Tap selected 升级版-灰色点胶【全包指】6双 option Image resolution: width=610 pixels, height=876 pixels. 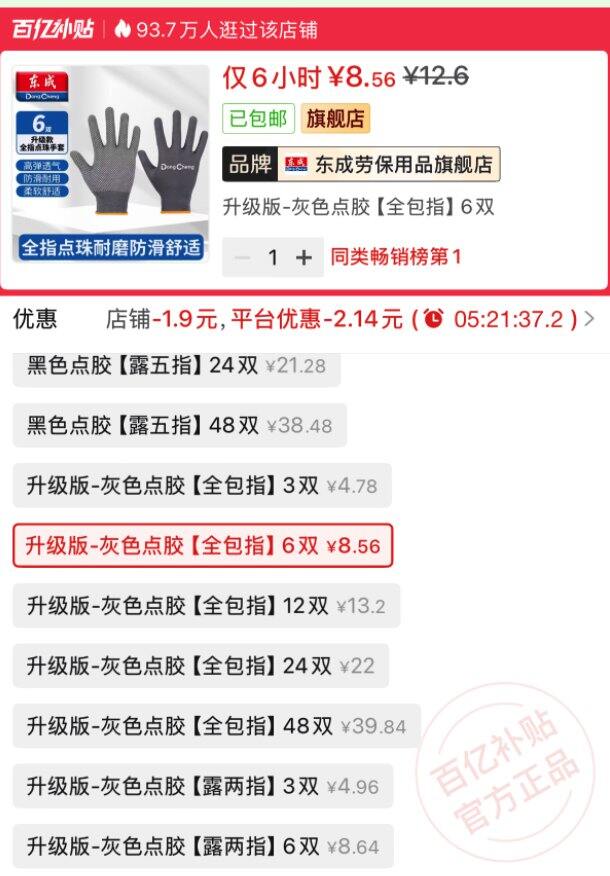(203, 545)
